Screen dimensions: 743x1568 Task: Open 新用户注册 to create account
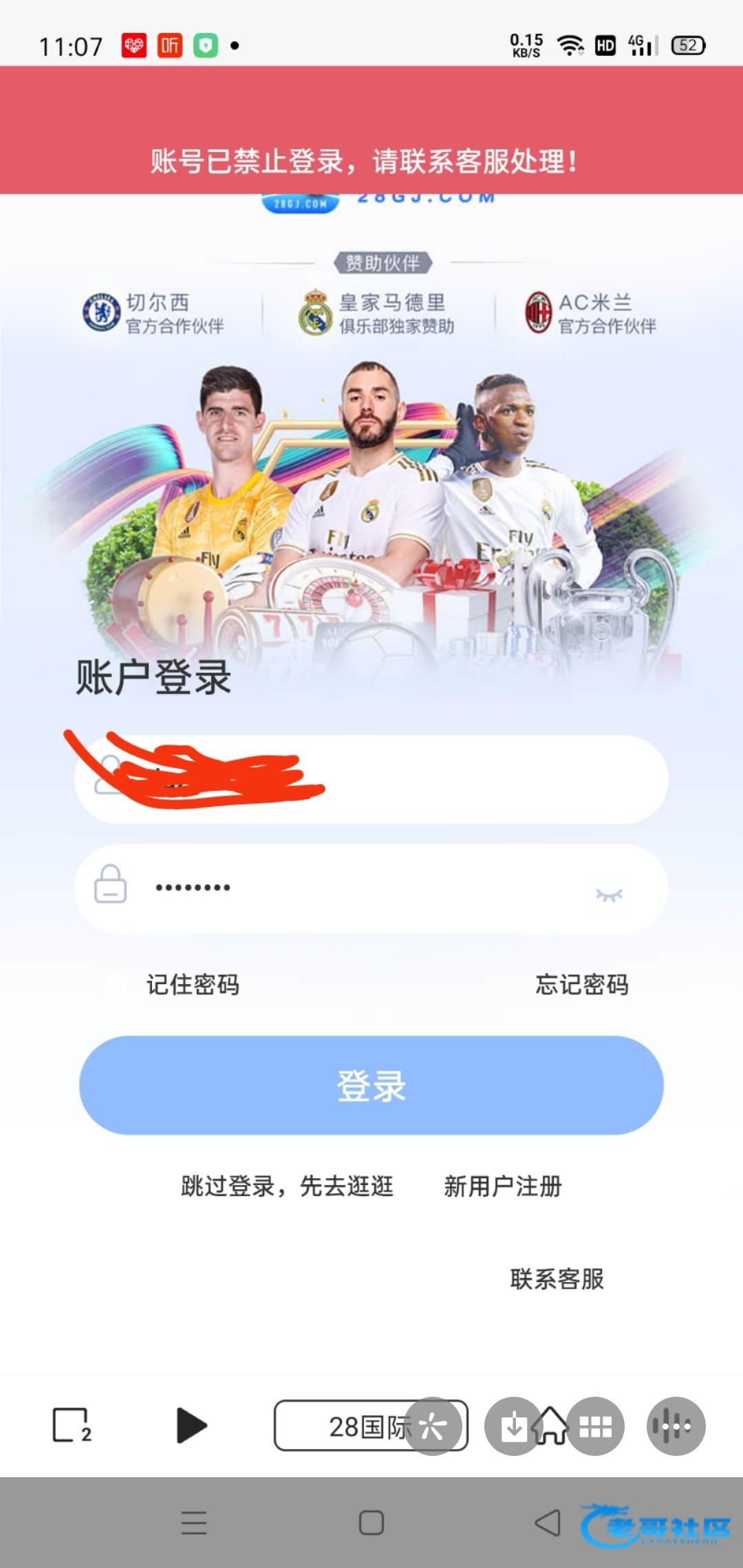[x=503, y=1186]
